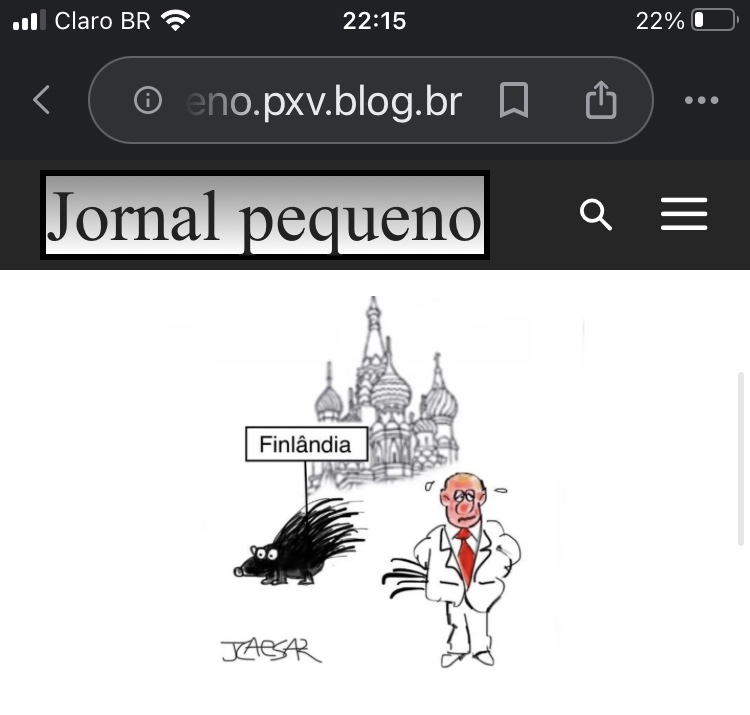
Task: Open the hamburger navigation menu
Action: (684, 214)
